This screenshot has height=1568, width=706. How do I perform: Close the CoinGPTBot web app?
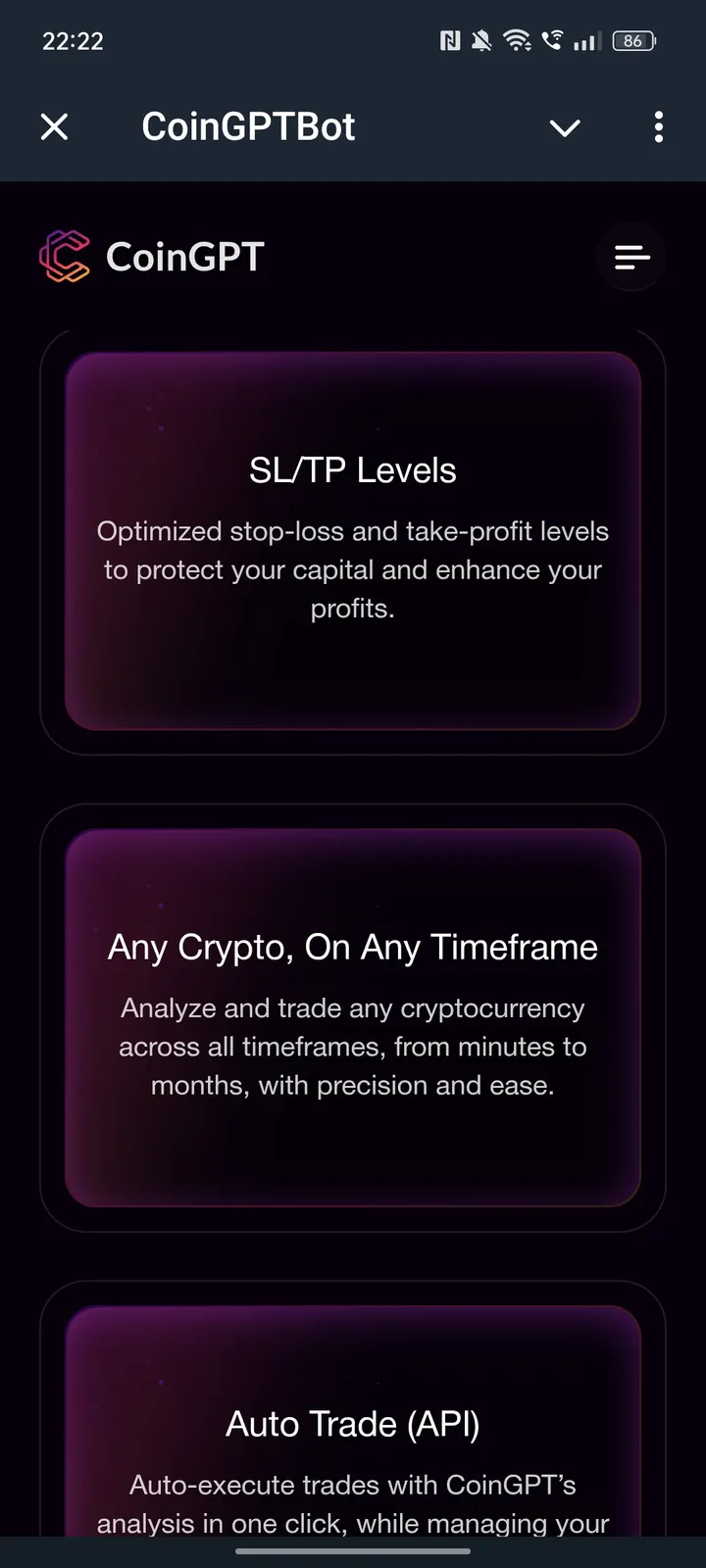coord(55,126)
